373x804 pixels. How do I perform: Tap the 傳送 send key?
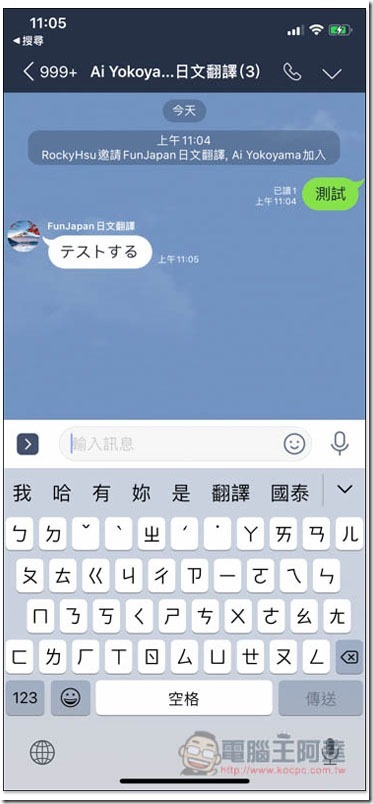(x=321, y=698)
